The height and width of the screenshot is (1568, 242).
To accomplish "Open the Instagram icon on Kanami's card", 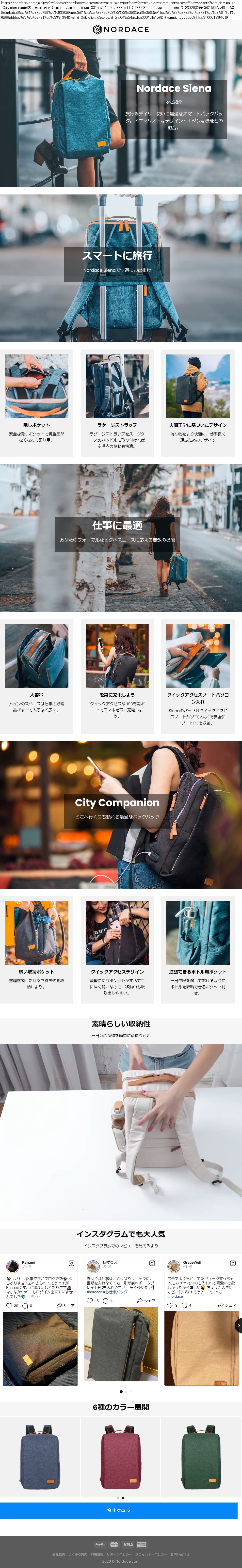I will [71, 1263].
